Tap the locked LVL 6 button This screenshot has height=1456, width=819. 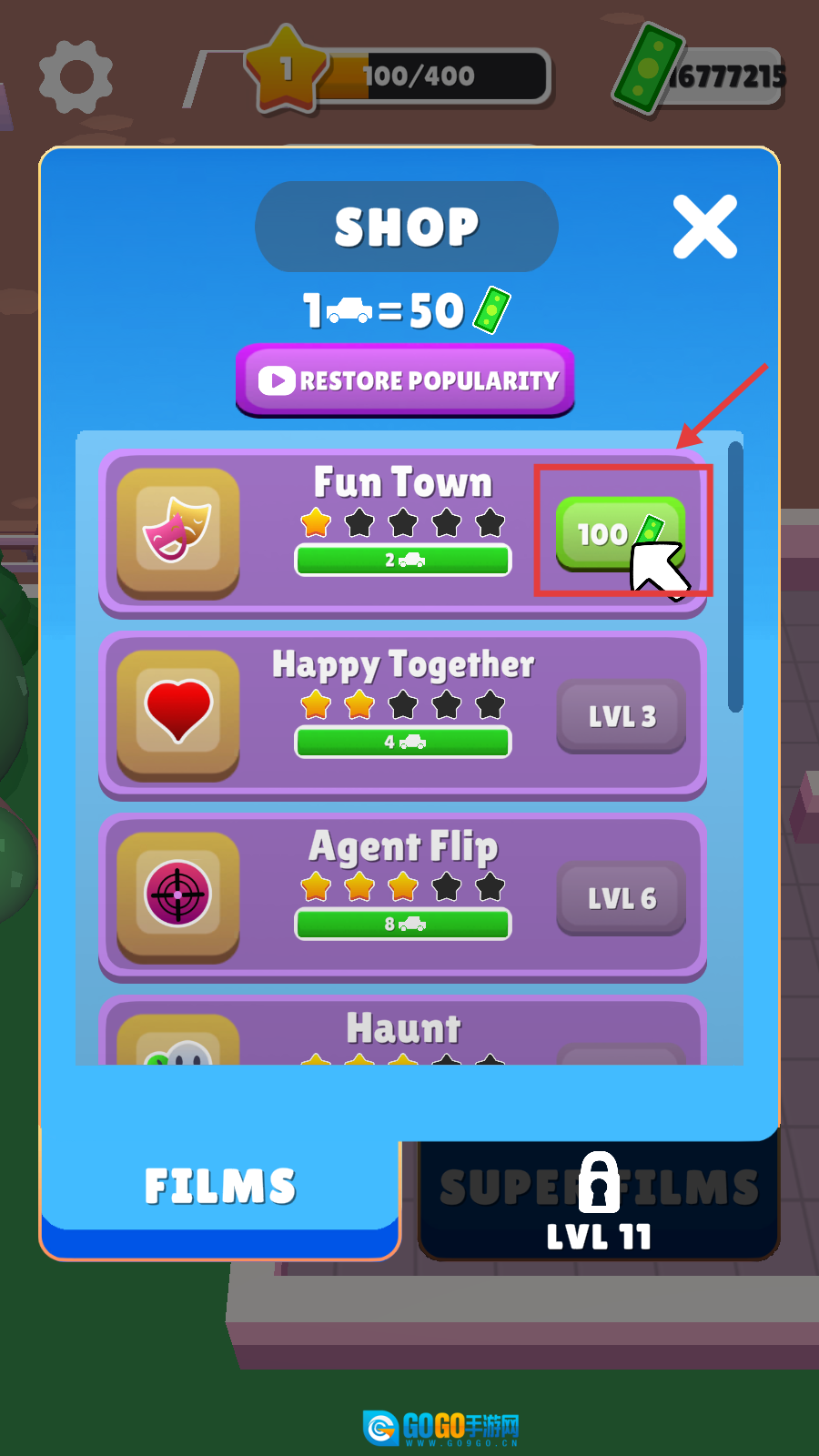tap(622, 898)
